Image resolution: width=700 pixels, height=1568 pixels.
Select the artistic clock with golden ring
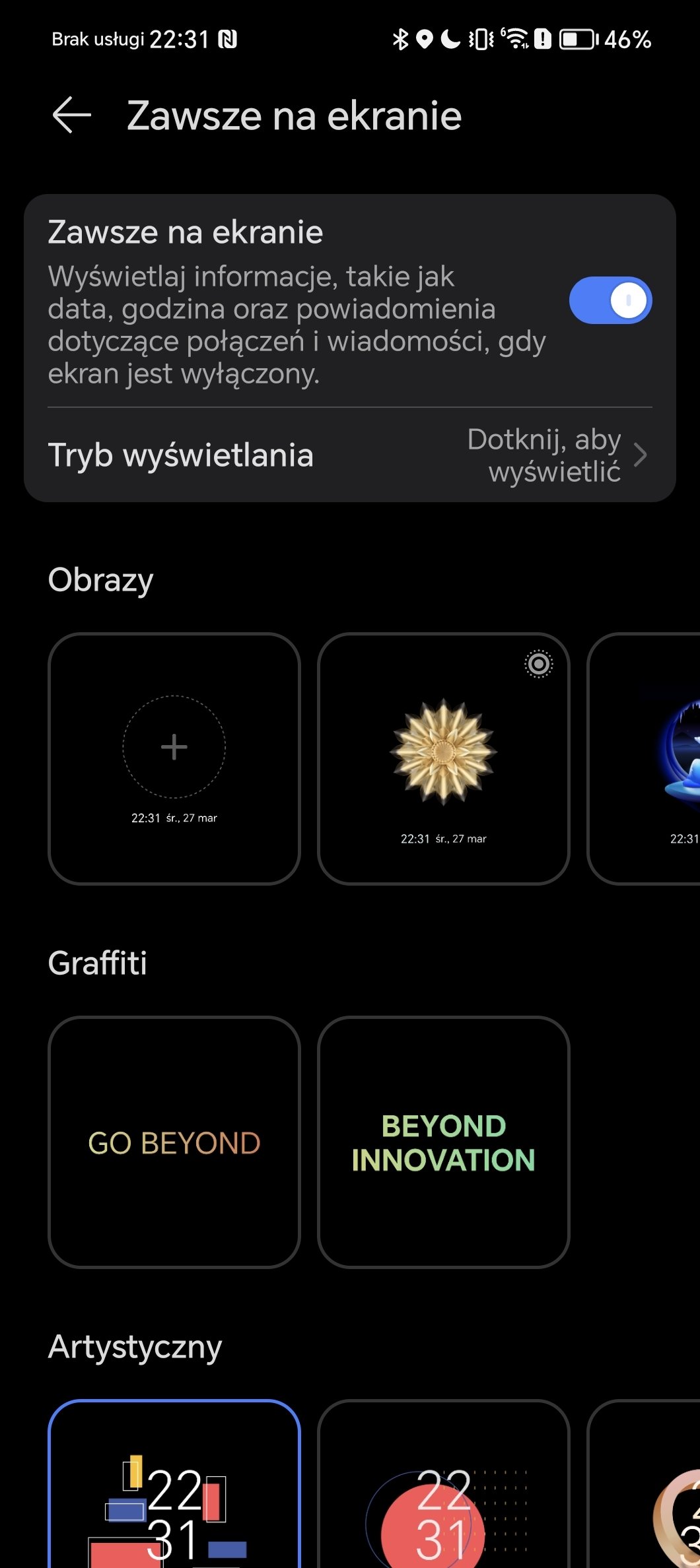coord(644,1484)
